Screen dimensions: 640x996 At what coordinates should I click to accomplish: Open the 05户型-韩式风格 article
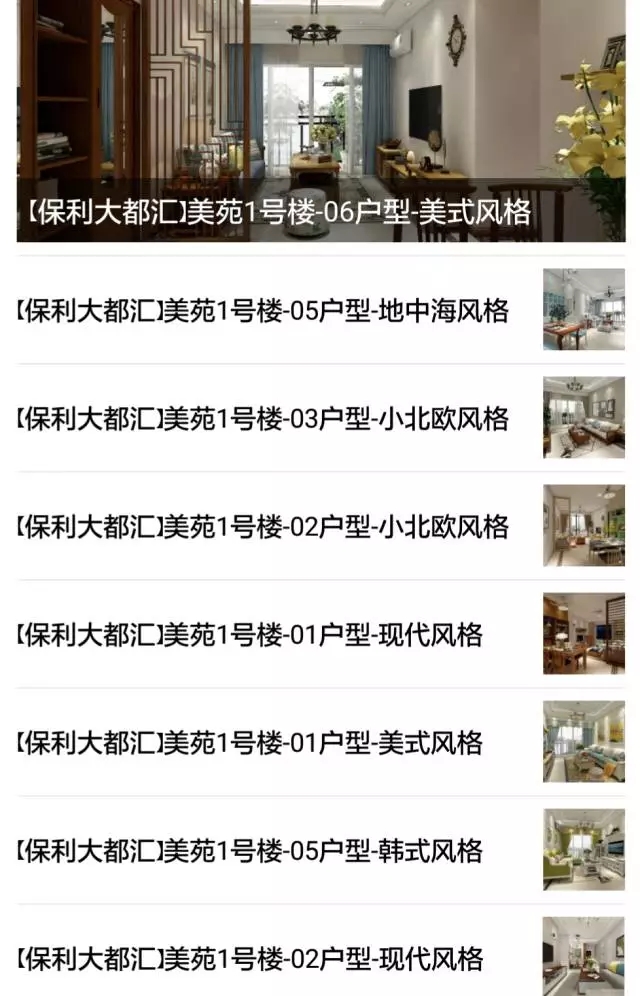pos(250,851)
